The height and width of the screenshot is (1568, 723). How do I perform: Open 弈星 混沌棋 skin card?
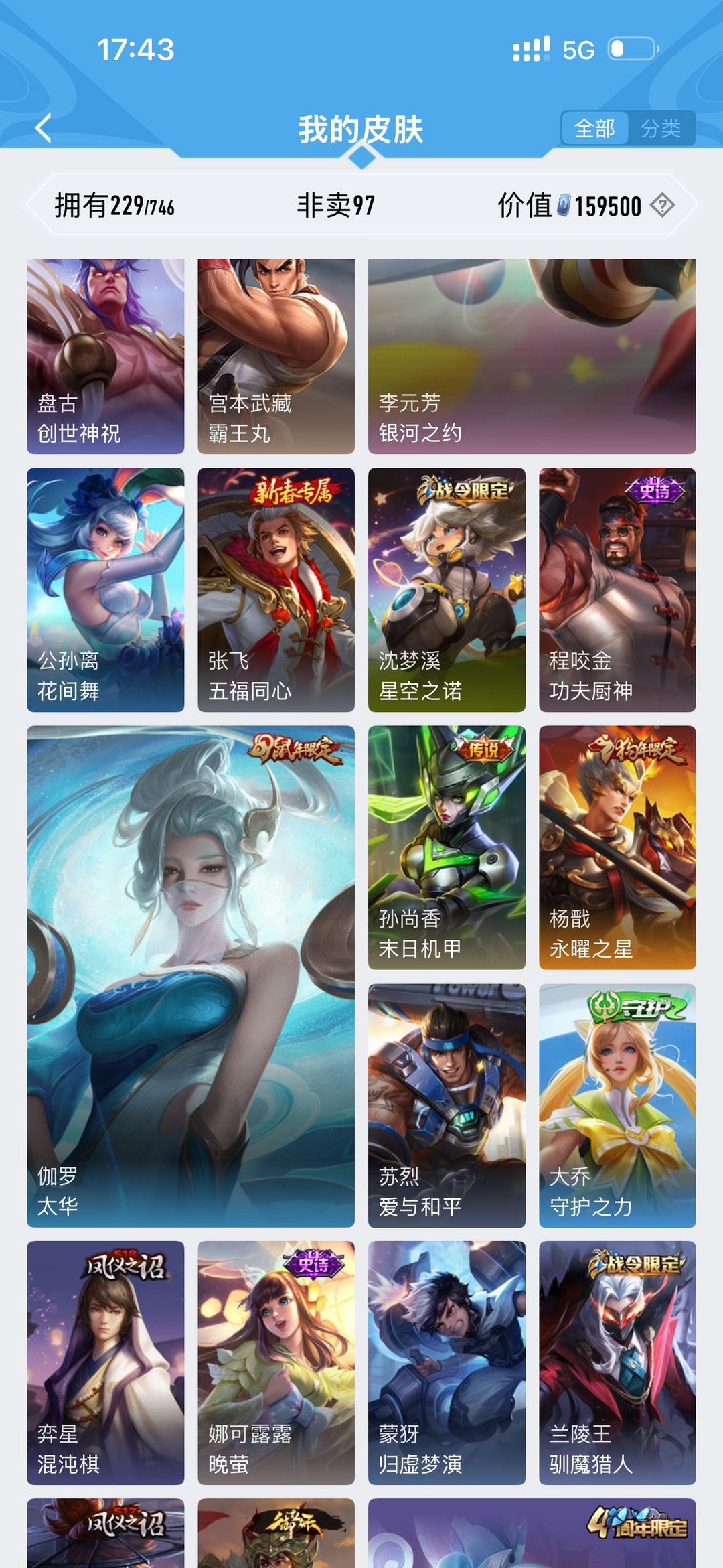[x=105, y=1363]
